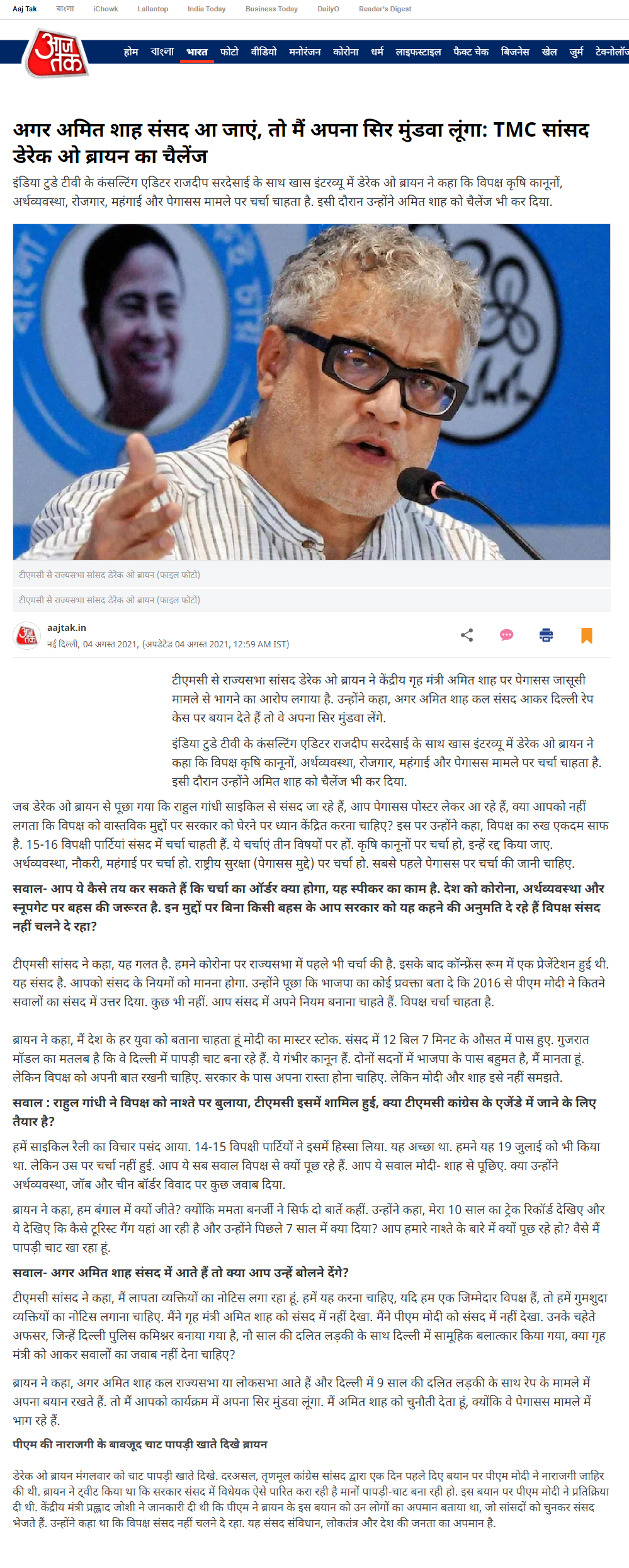Select the धर्म tab

[377, 52]
